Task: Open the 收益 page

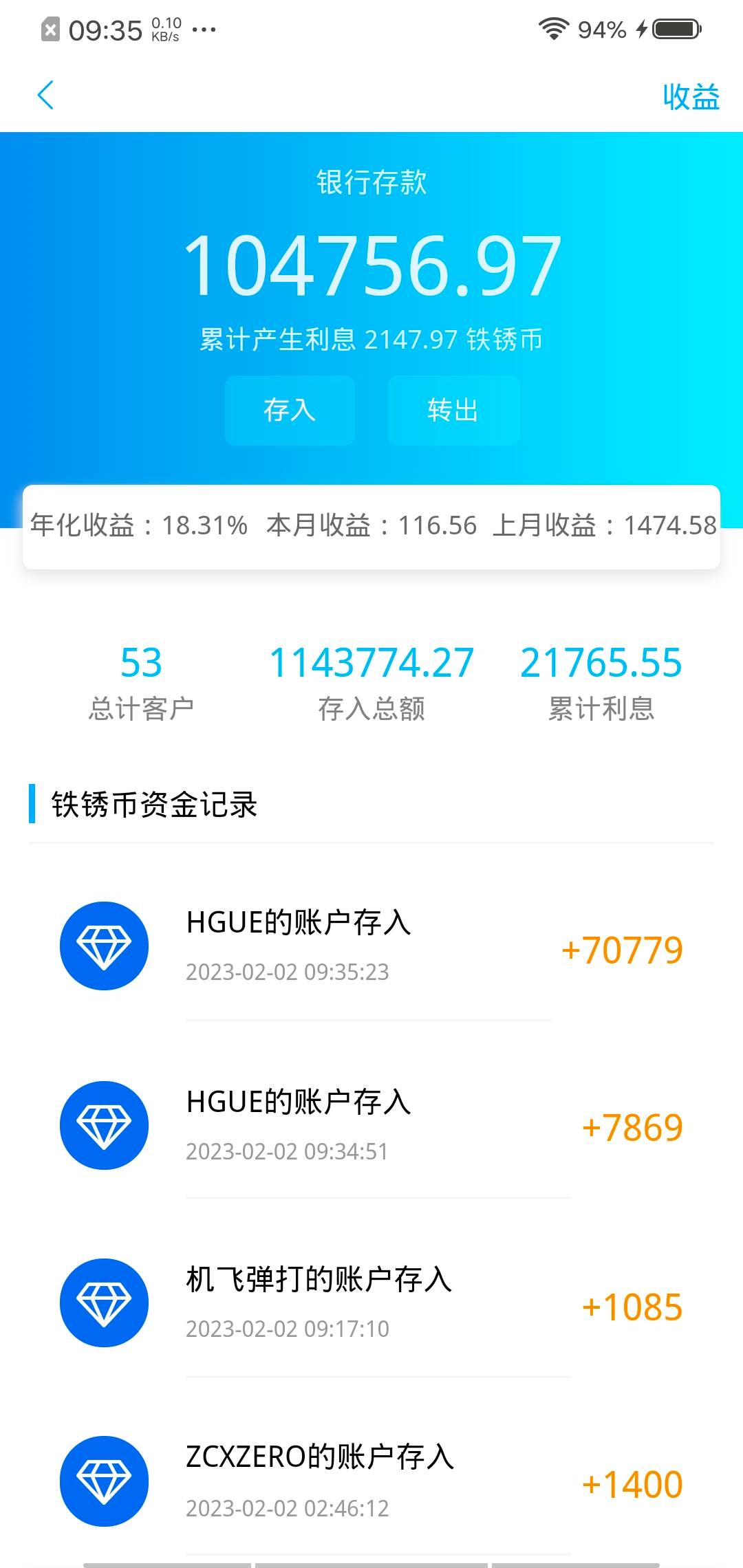Action: click(x=690, y=96)
